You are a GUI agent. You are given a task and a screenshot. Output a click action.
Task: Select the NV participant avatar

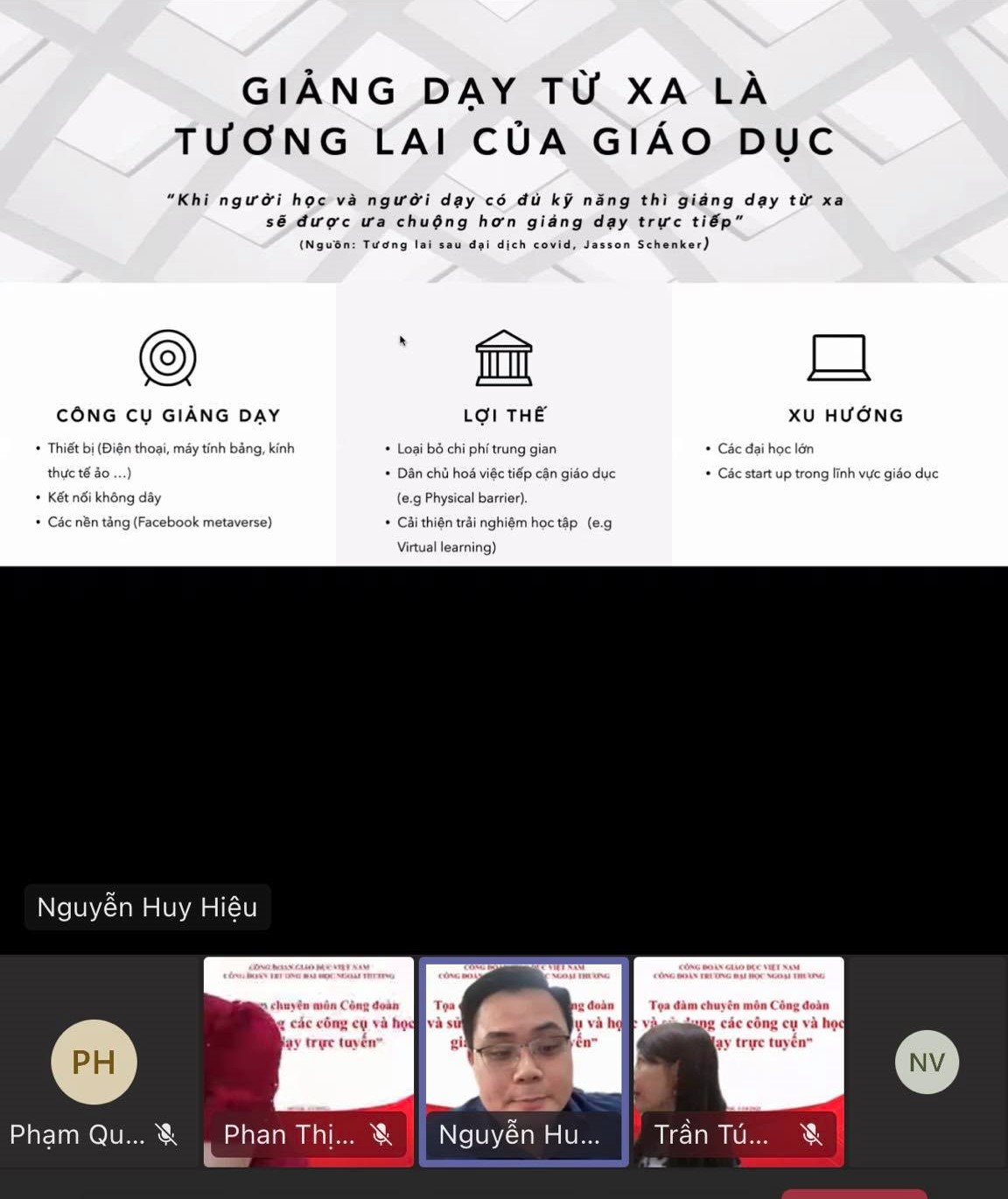pyautogui.click(x=927, y=1062)
